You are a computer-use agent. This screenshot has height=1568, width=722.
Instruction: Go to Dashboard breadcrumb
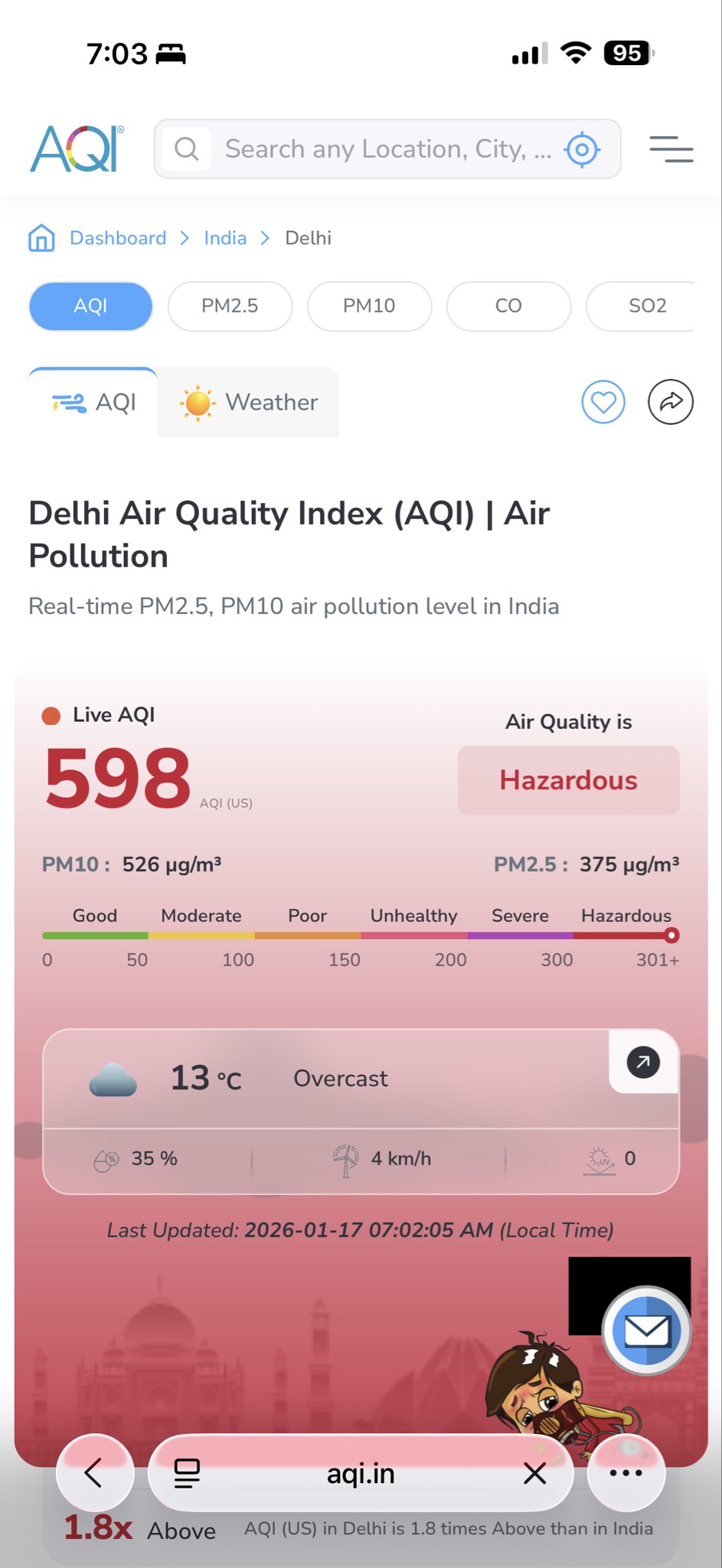tap(118, 238)
